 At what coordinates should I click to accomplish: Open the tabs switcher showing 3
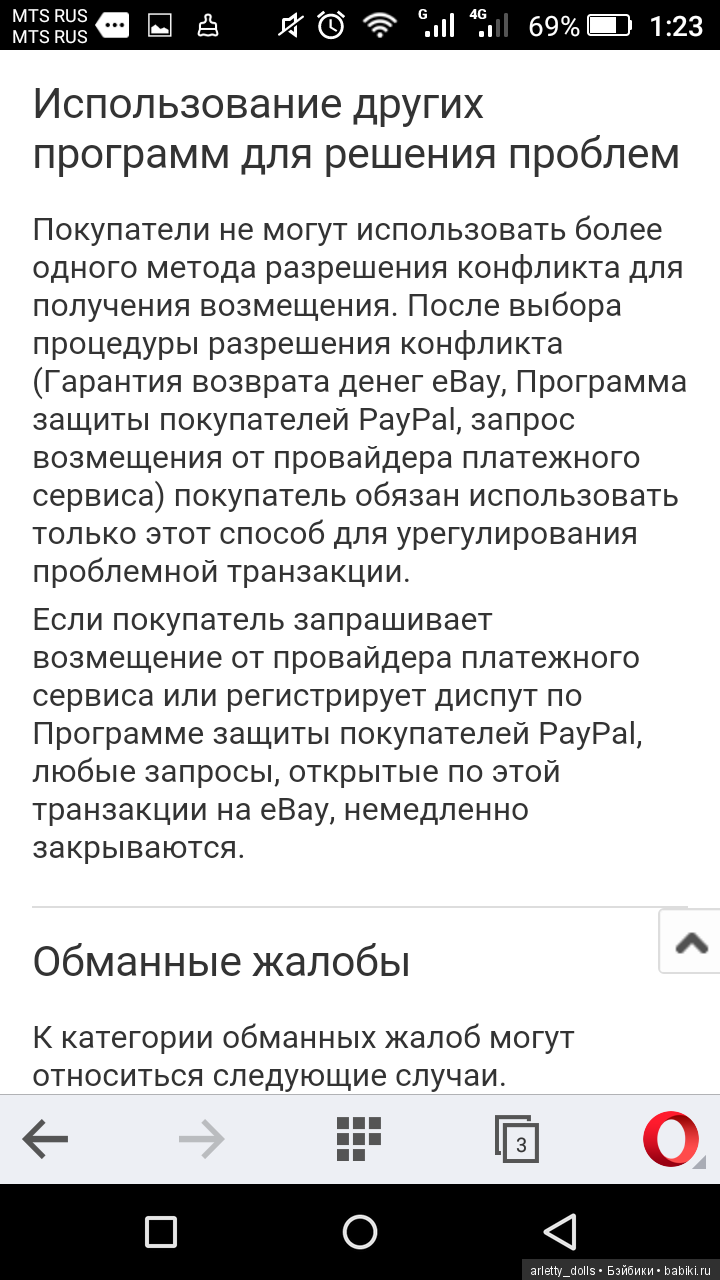[517, 1139]
